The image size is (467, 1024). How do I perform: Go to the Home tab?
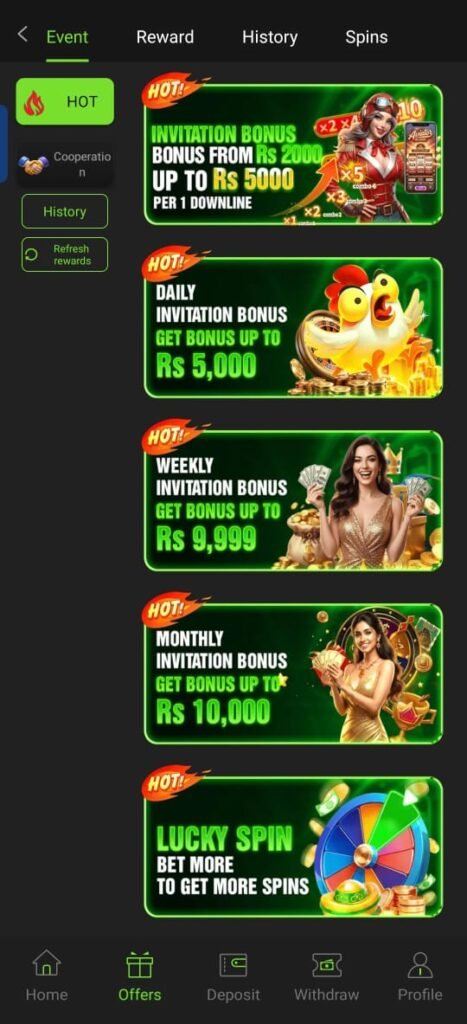click(46, 976)
